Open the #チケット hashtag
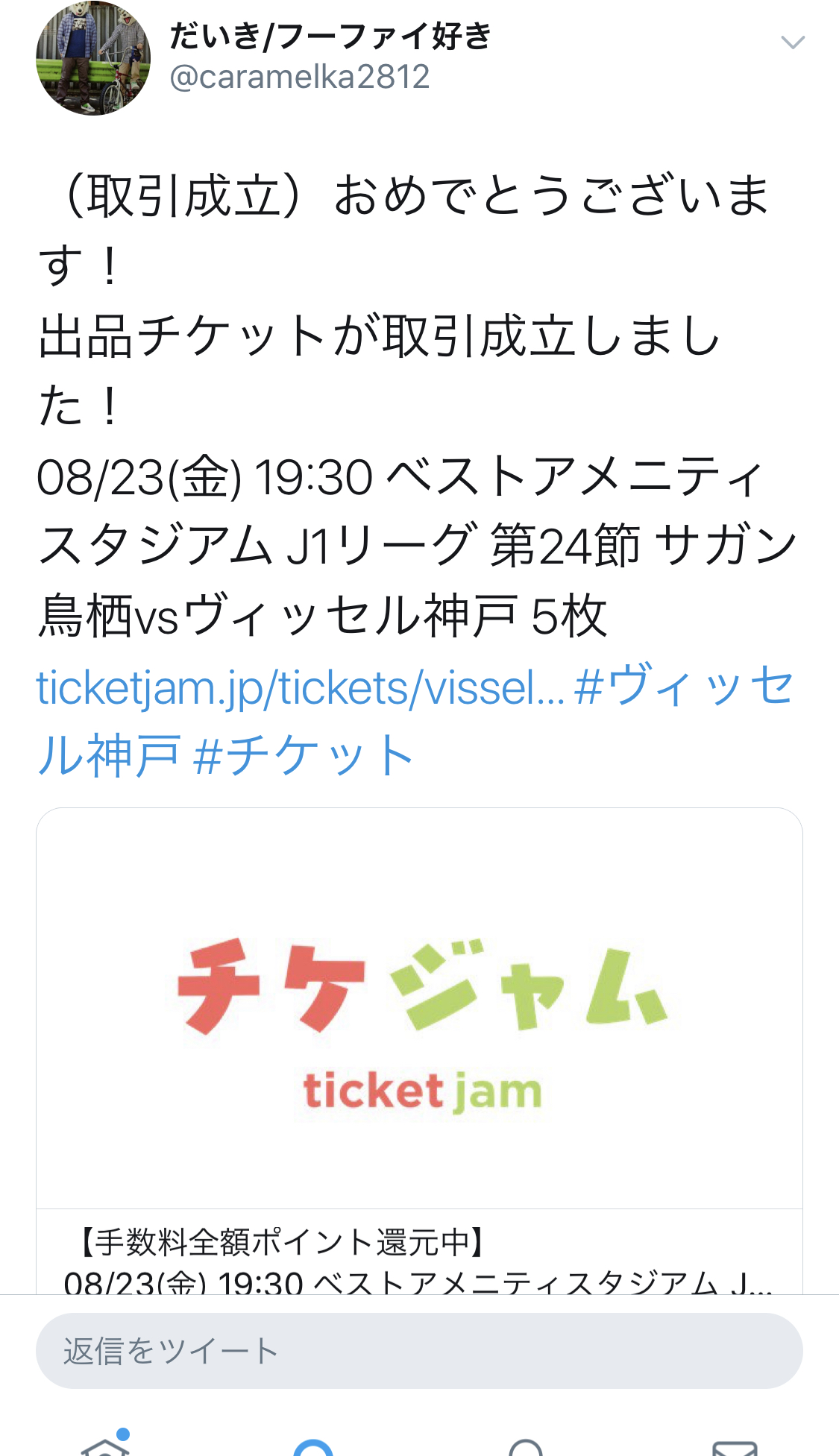 pyautogui.click(x=303, y=756)
